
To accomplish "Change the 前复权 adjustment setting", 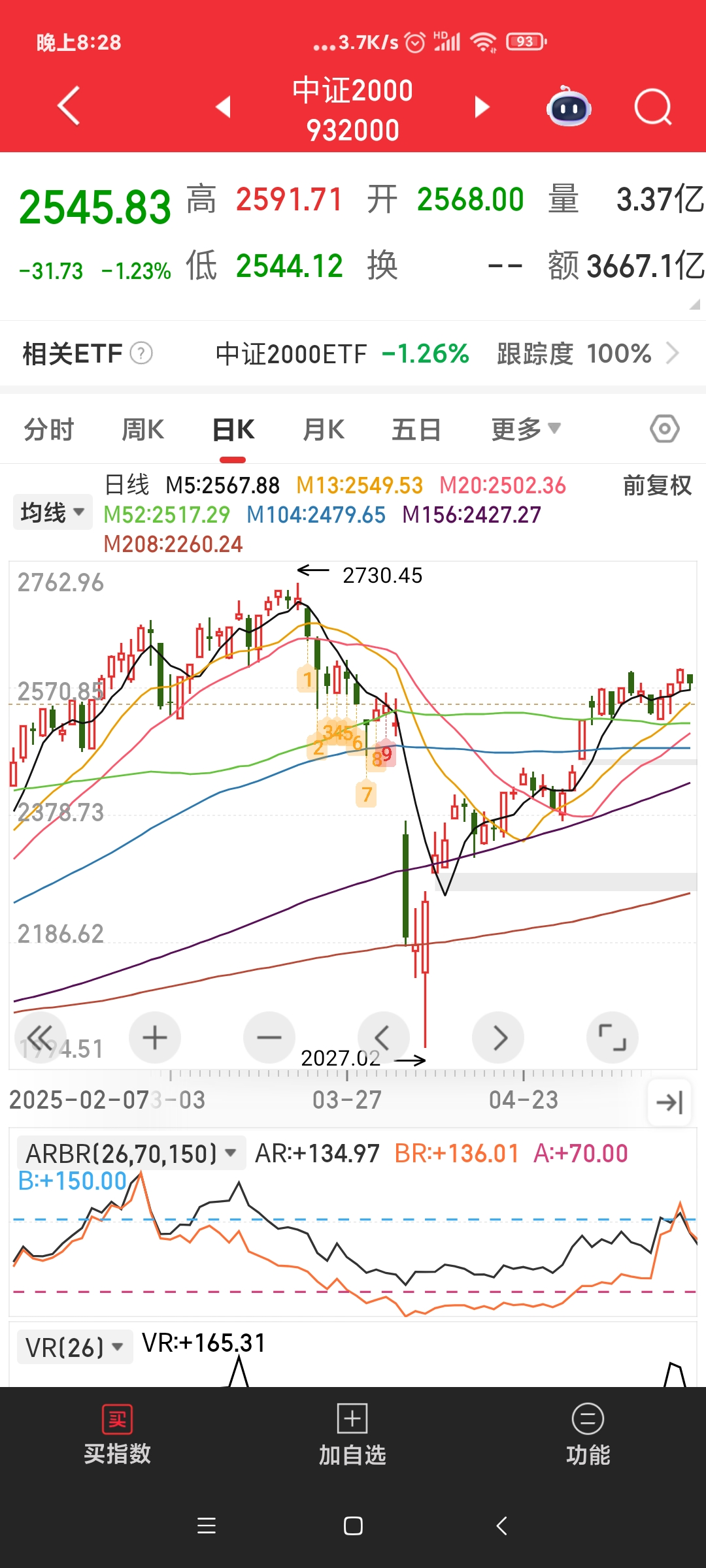I will click(x=656, y=485).
